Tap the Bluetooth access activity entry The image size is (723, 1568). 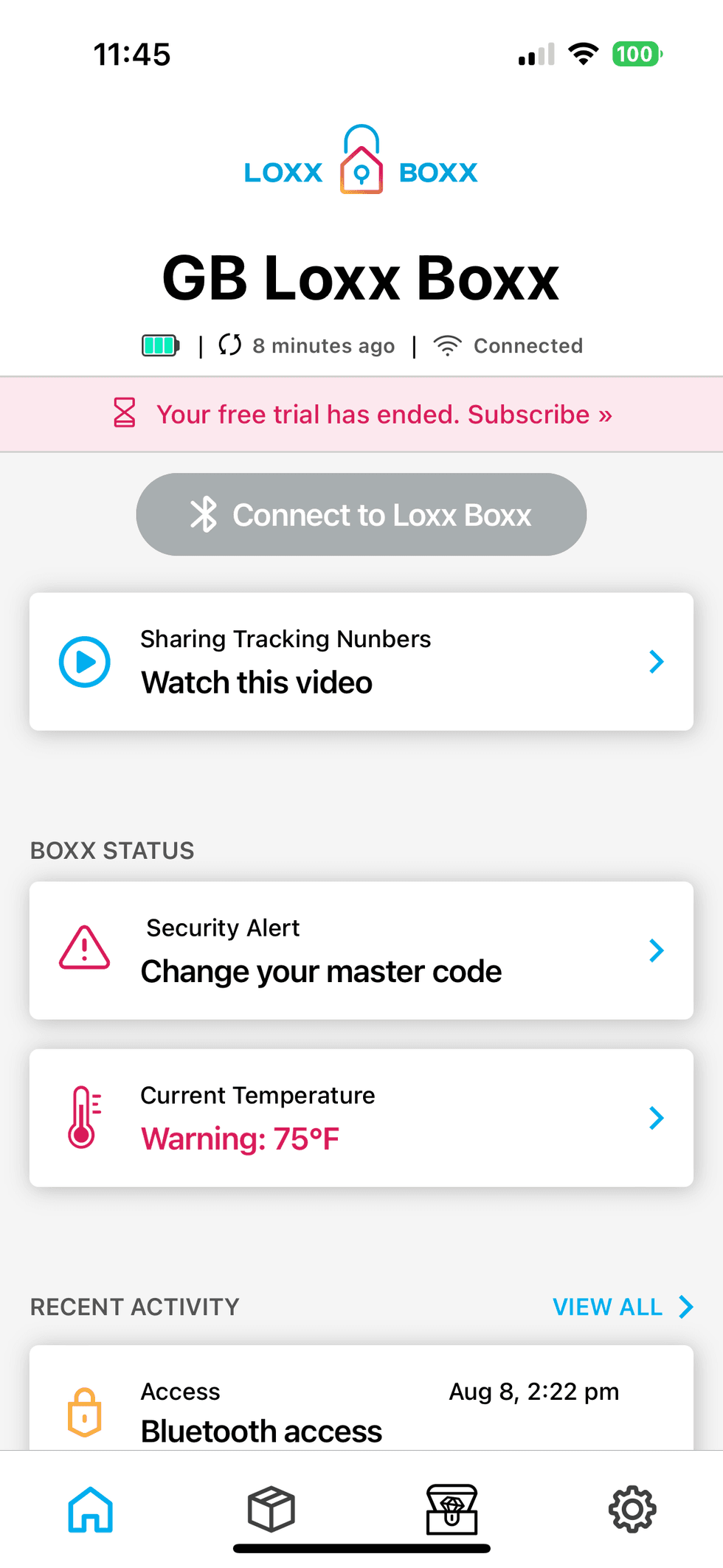(361, 1409)
